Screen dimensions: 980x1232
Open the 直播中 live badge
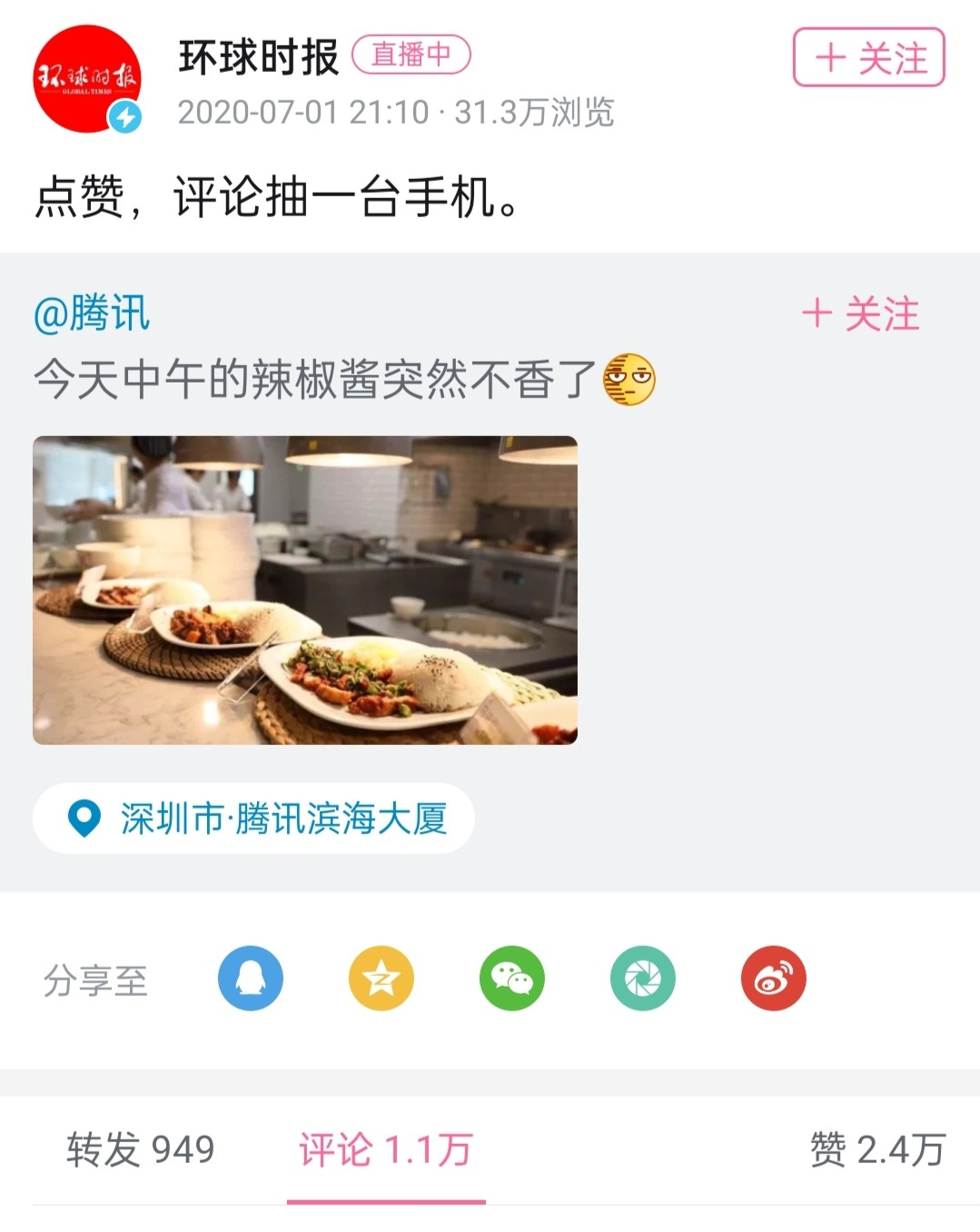pyautogui.click(x=411, y=55)
